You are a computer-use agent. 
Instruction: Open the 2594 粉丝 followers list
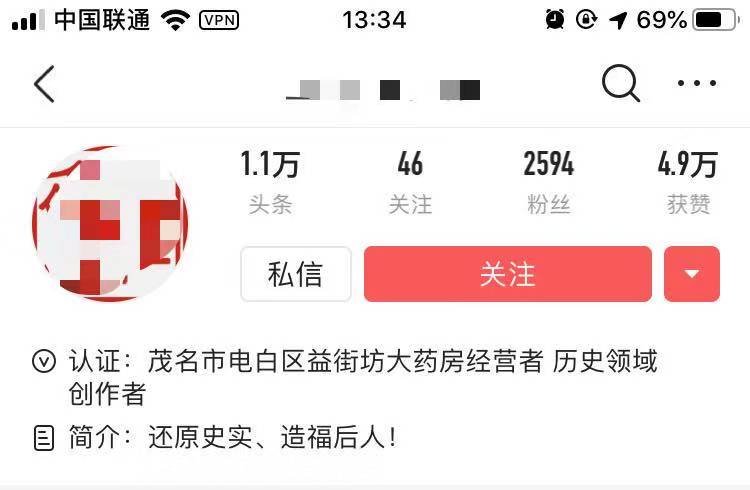548,182
